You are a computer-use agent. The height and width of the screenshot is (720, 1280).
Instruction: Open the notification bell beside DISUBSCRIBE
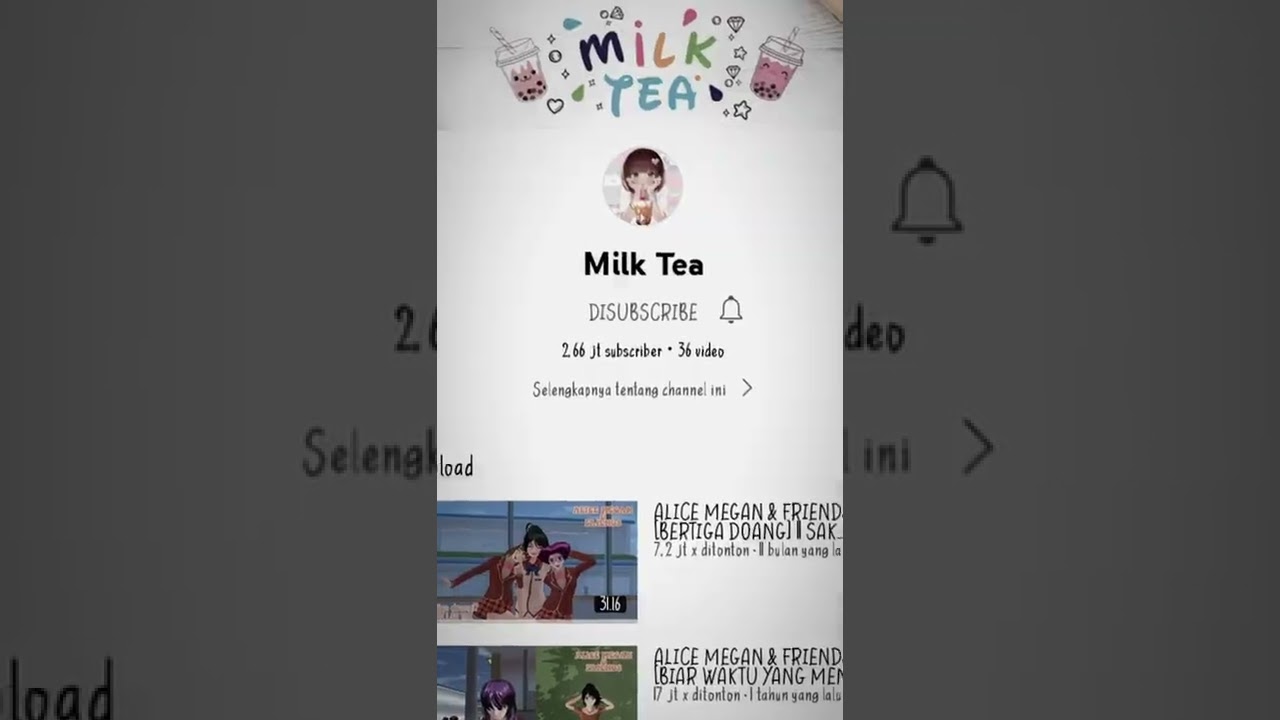731,310
